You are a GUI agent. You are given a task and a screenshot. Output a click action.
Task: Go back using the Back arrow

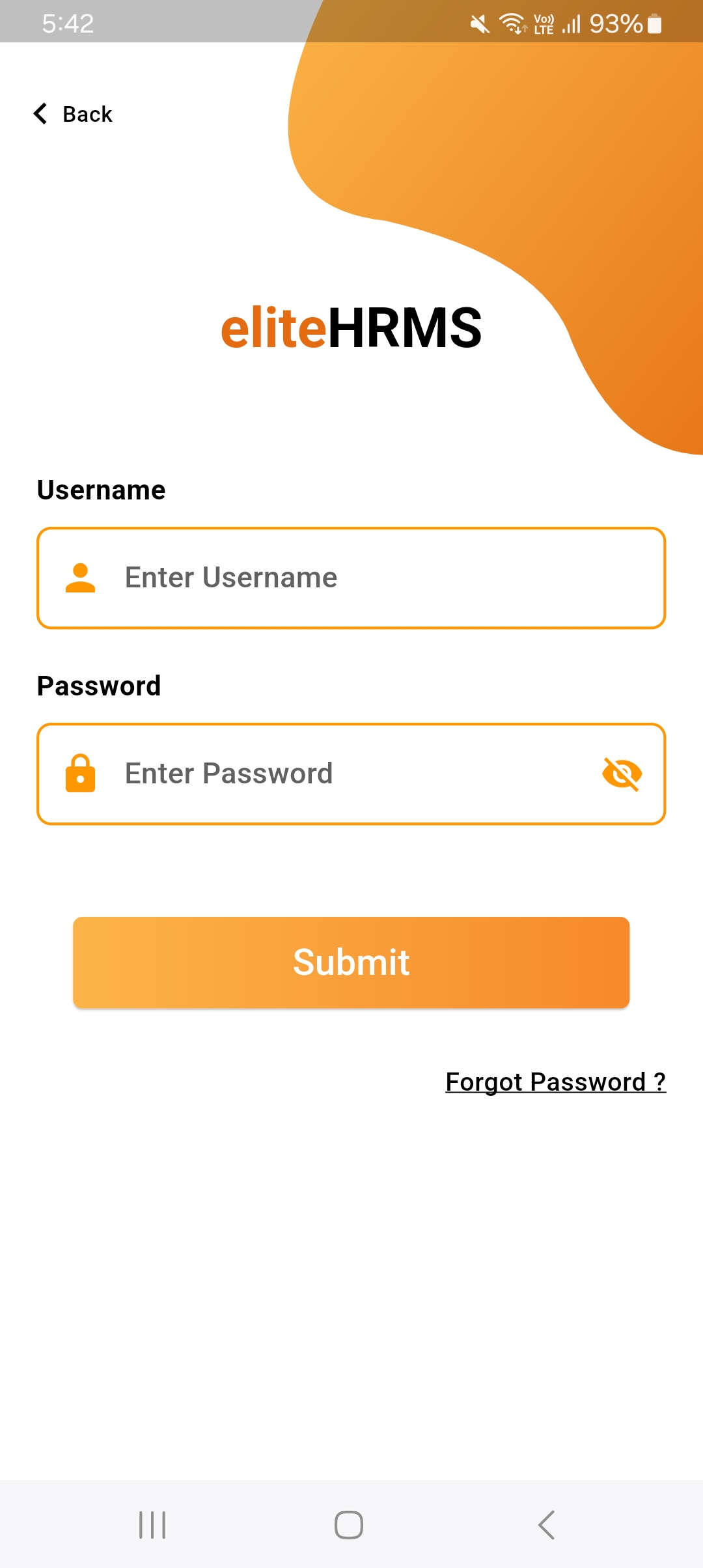coord(41,114)
